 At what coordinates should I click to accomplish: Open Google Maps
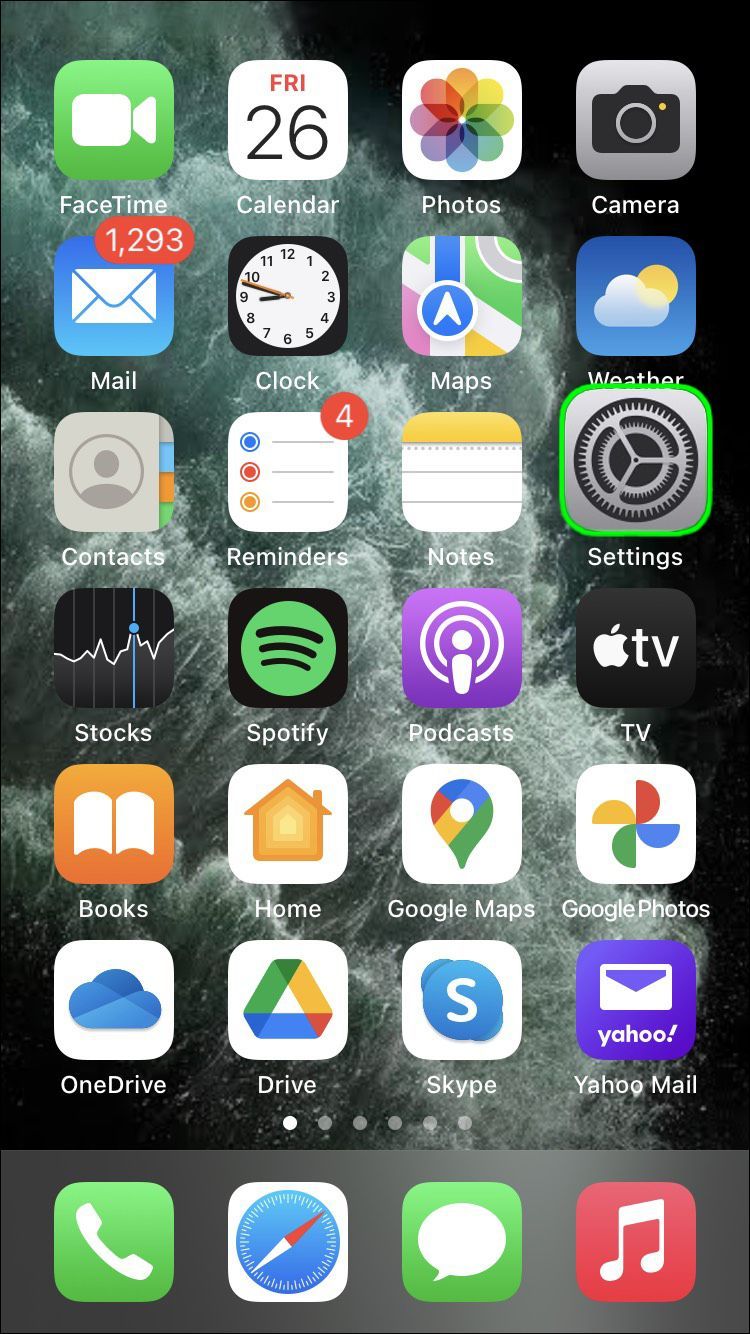point(461,824)
